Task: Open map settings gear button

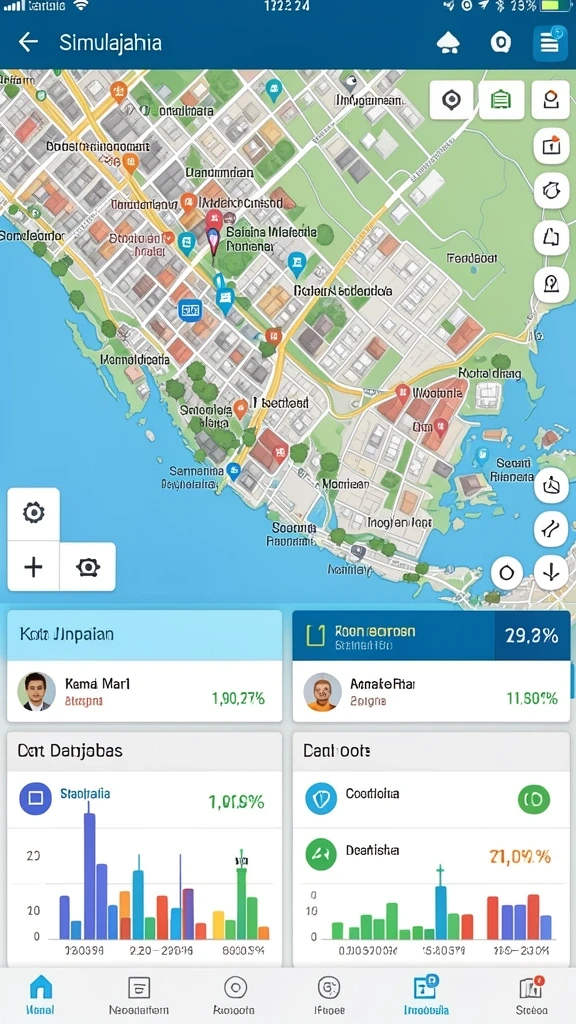Action: tap(33, 513)
